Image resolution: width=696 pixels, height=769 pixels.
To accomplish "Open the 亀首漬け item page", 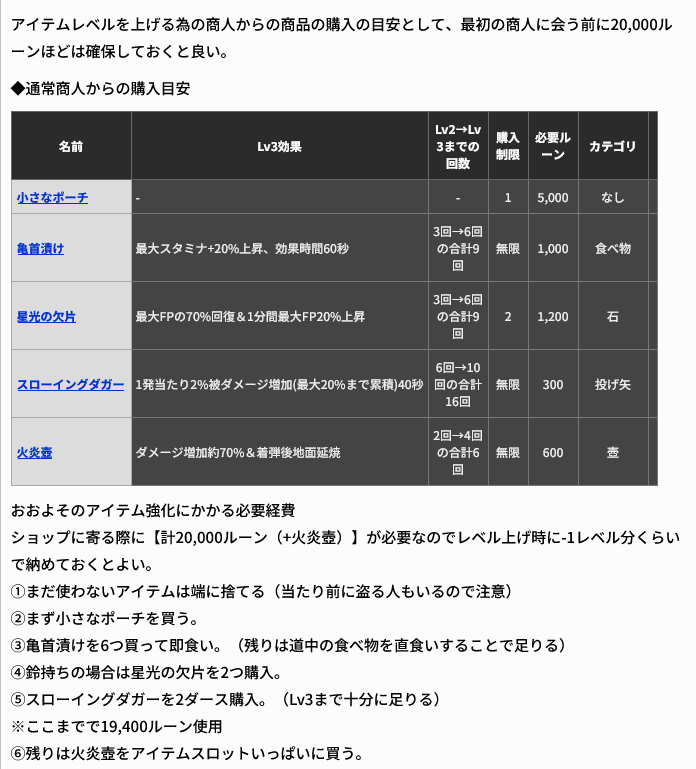I will point(41,249).
